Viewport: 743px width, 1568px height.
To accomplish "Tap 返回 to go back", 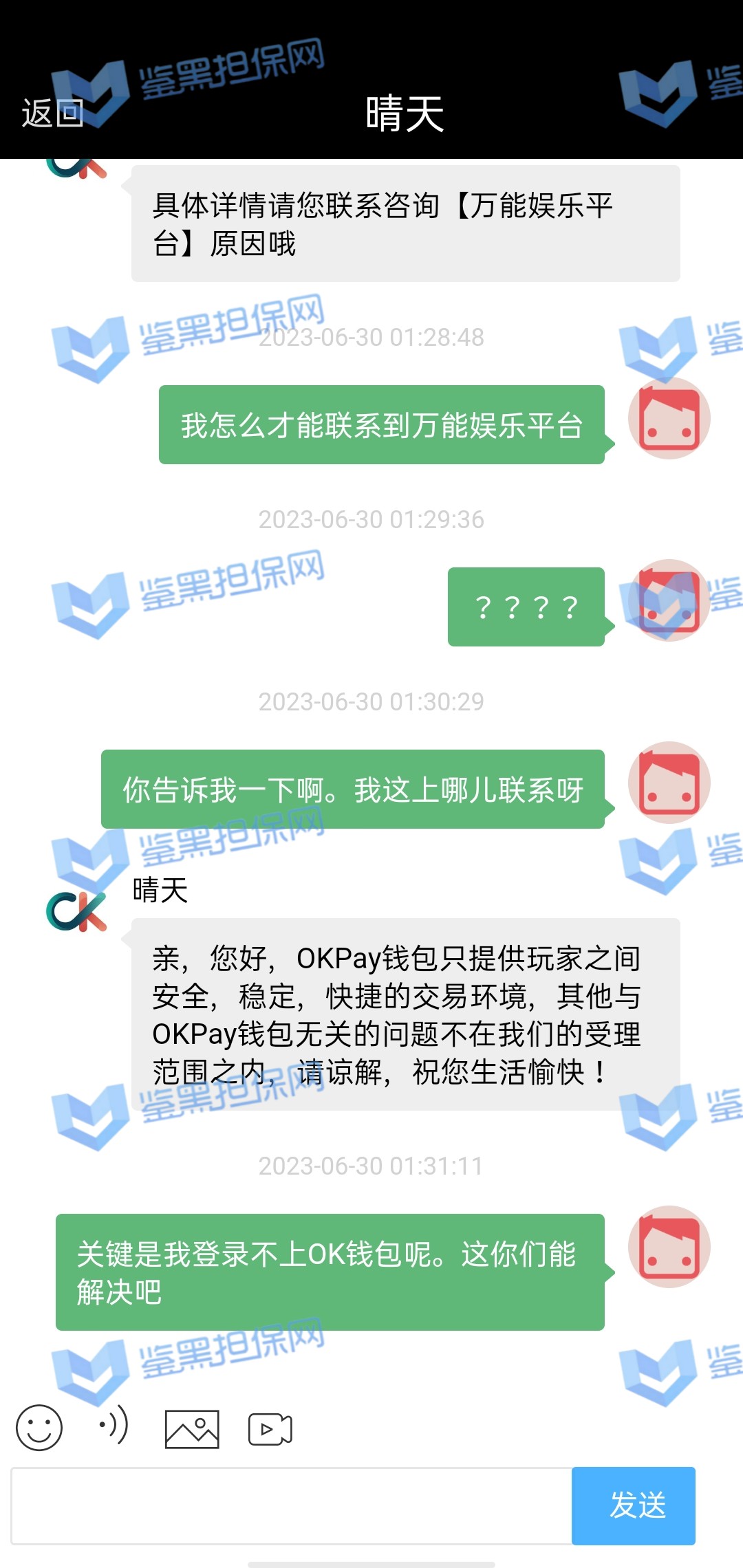I will pos(52,113).
